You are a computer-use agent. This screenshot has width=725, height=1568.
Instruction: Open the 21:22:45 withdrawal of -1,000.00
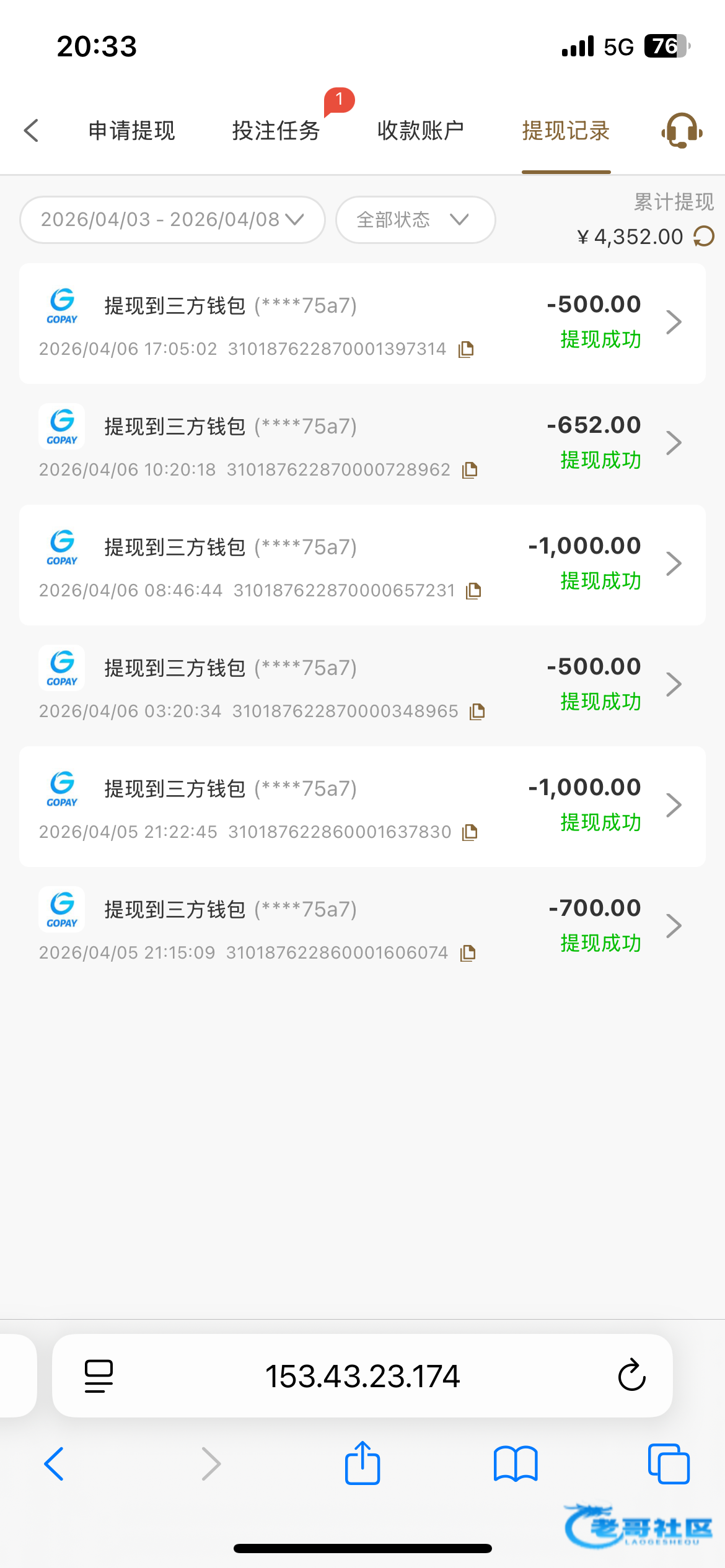click(362, 807)
